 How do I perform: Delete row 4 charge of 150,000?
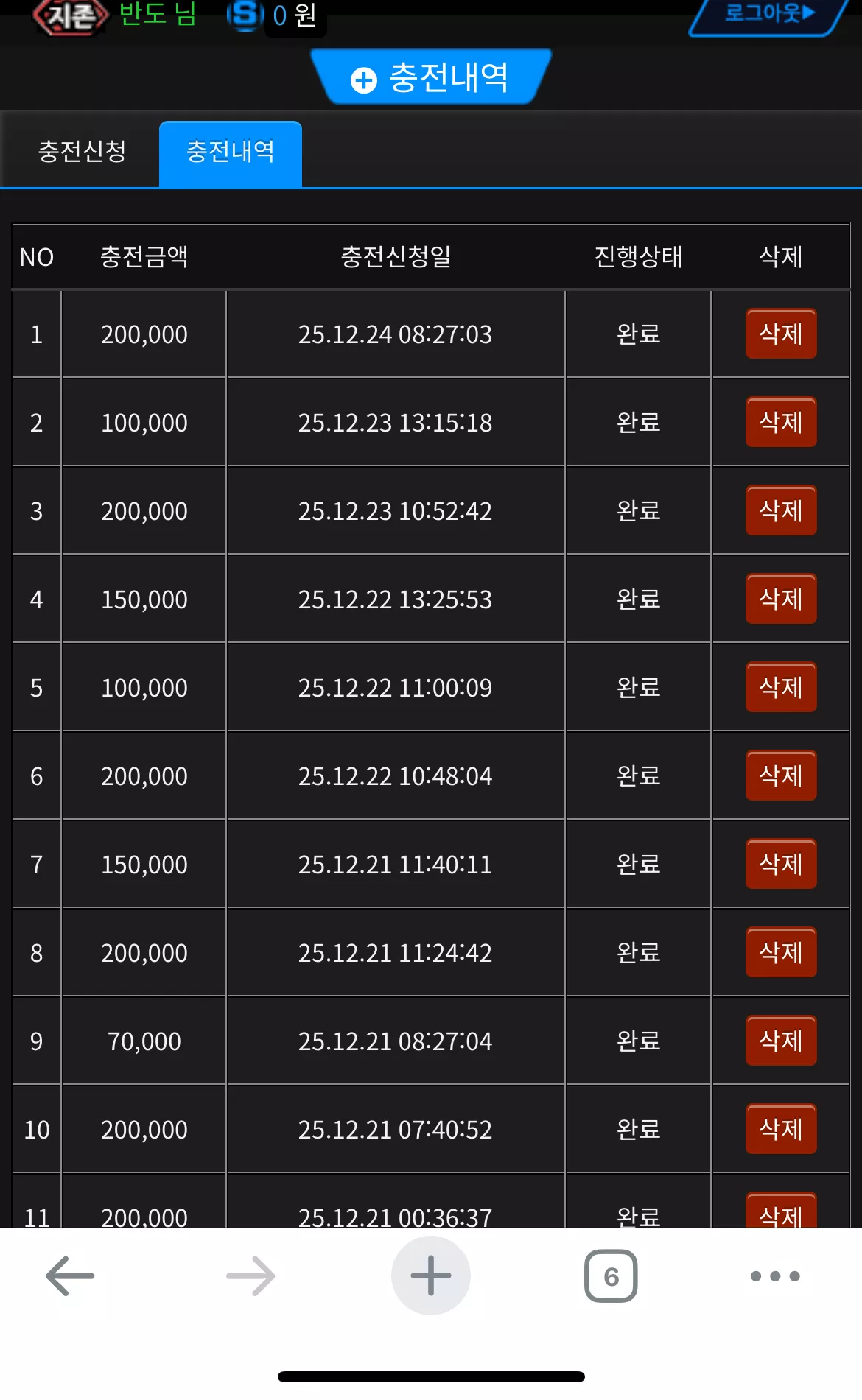(781, 599)
